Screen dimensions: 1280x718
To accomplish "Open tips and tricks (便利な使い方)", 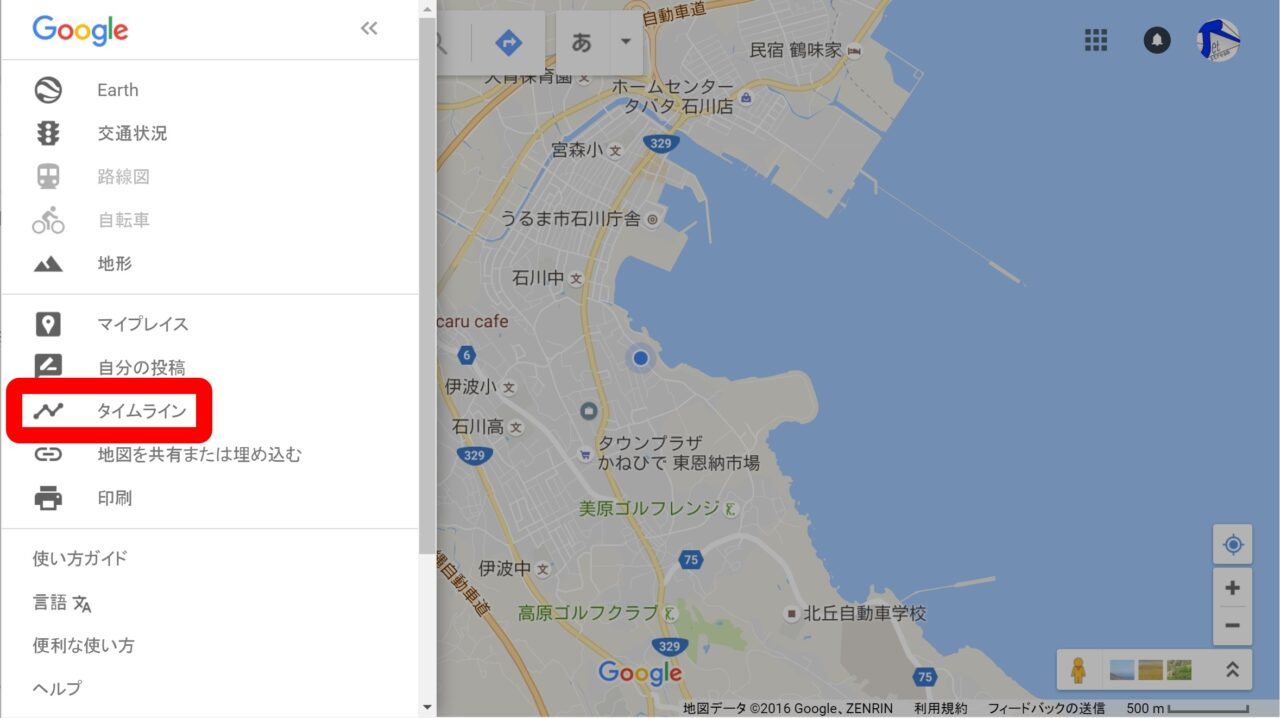I will click(x=83, y=645).
